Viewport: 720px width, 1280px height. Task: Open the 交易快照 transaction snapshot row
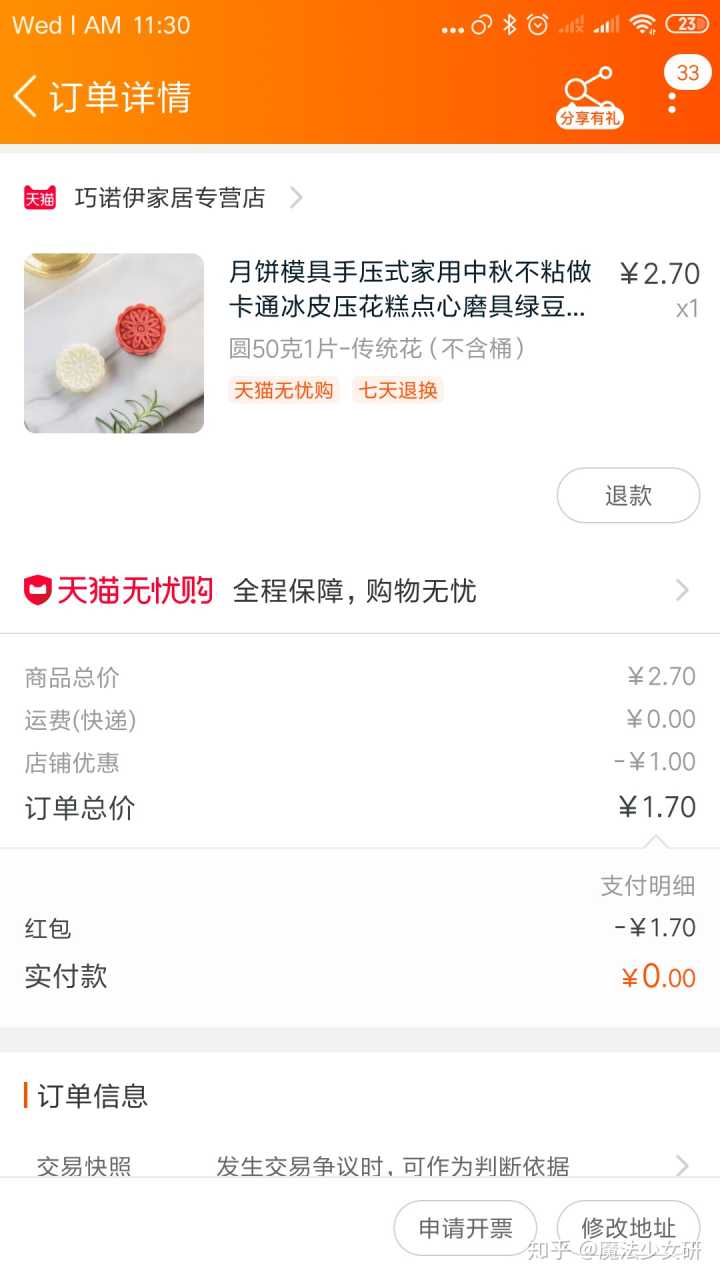coord(360,1164)
